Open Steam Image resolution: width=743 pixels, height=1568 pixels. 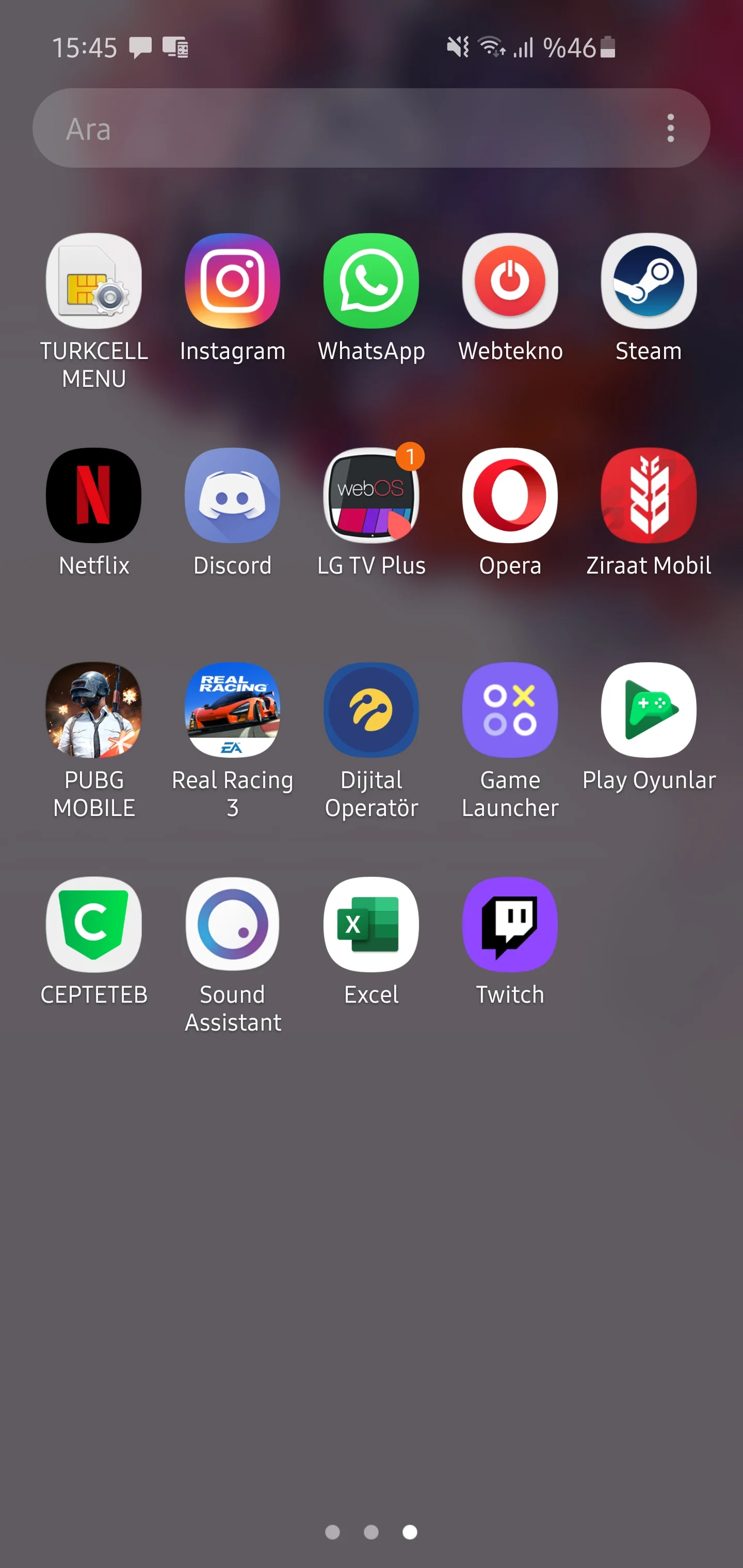649,281
